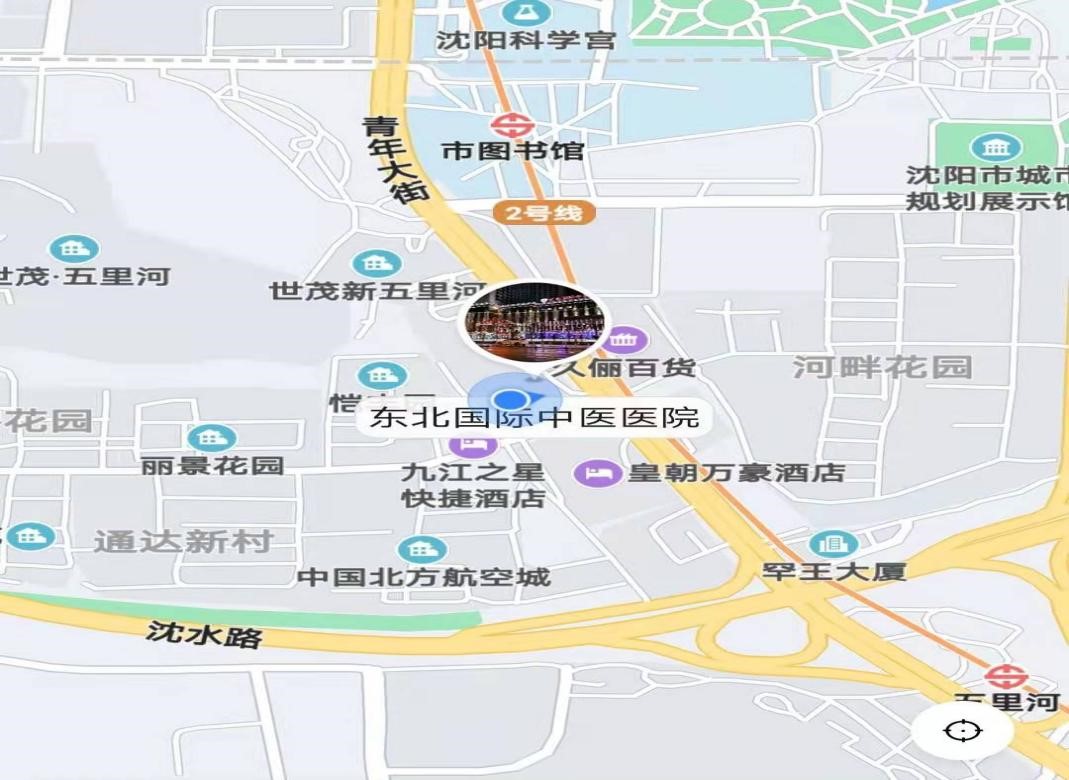Open the photo marker above the blue dot
Viewport: 1069px width, 780px height.
533,322
